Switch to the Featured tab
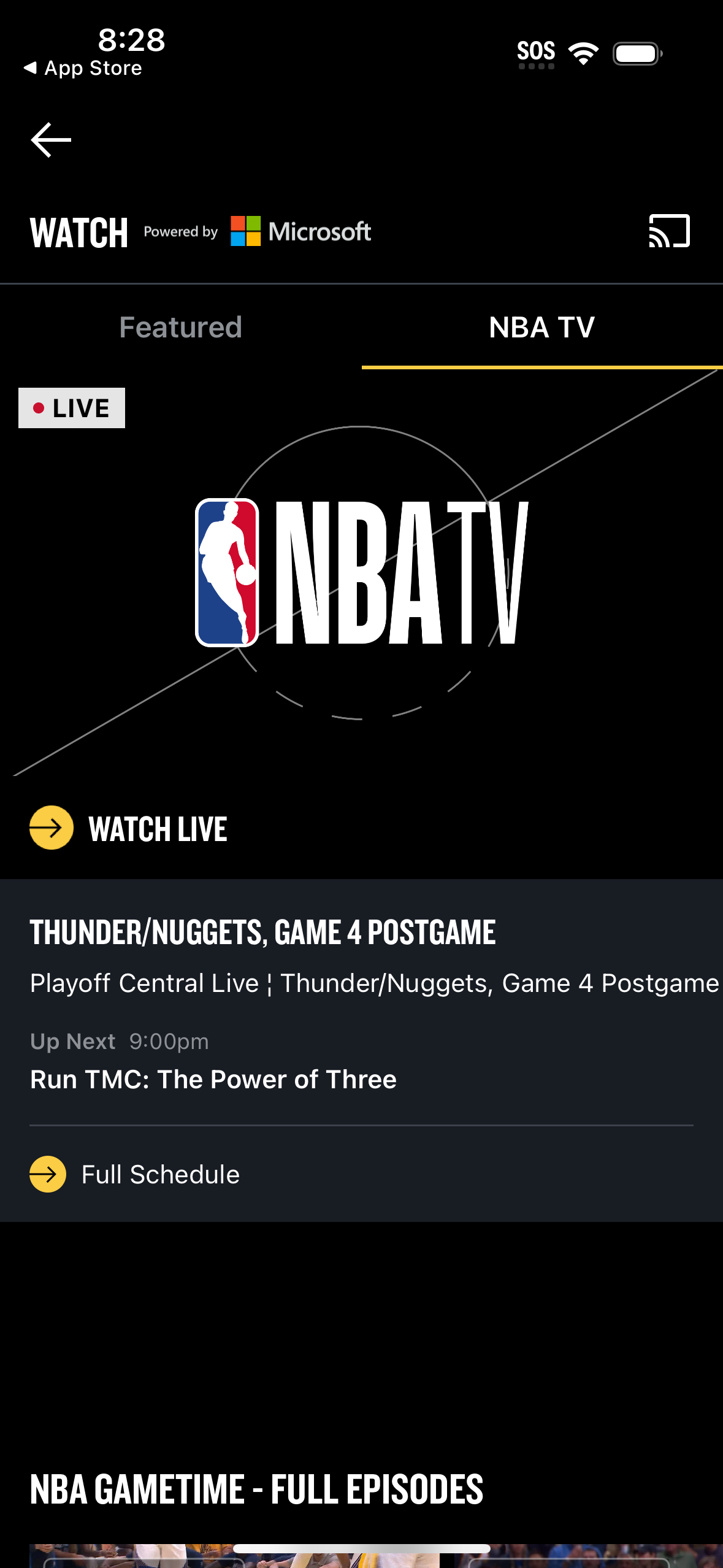Screen dimensions: 723x1568 pyautogui.click(x=180, y=327)
